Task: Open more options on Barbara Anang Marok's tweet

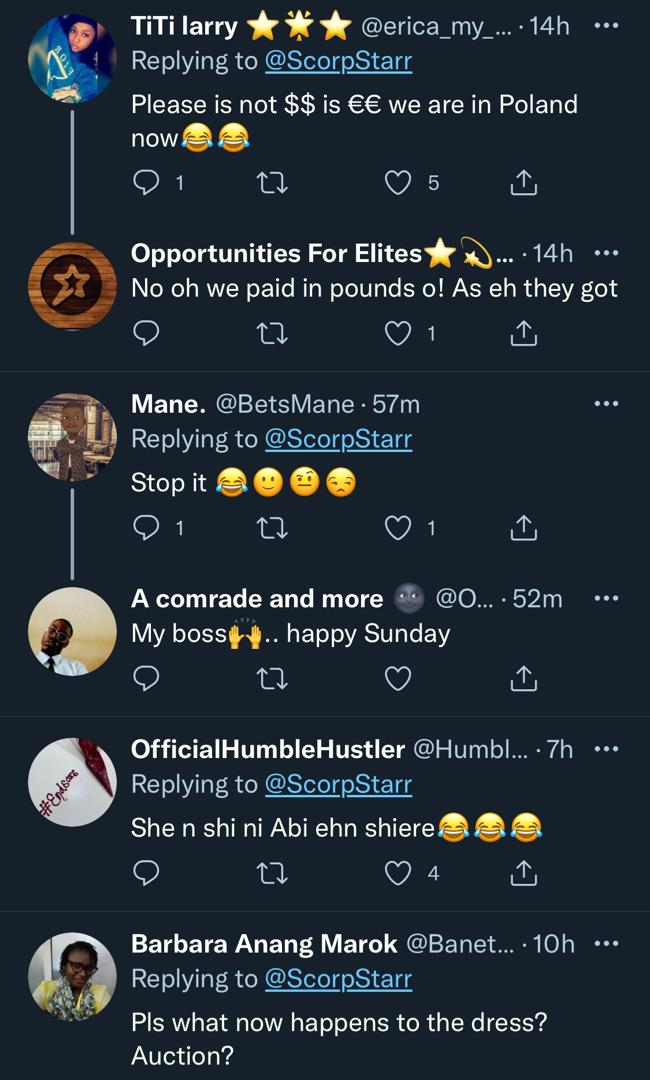Action: (x=607, y=944)
